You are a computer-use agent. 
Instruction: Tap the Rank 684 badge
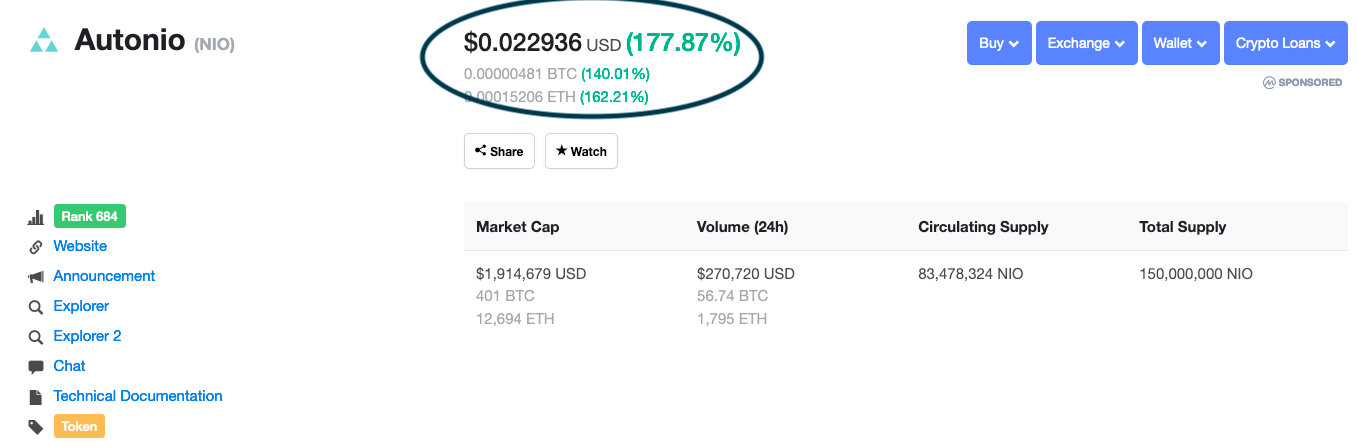coord(90,216)
